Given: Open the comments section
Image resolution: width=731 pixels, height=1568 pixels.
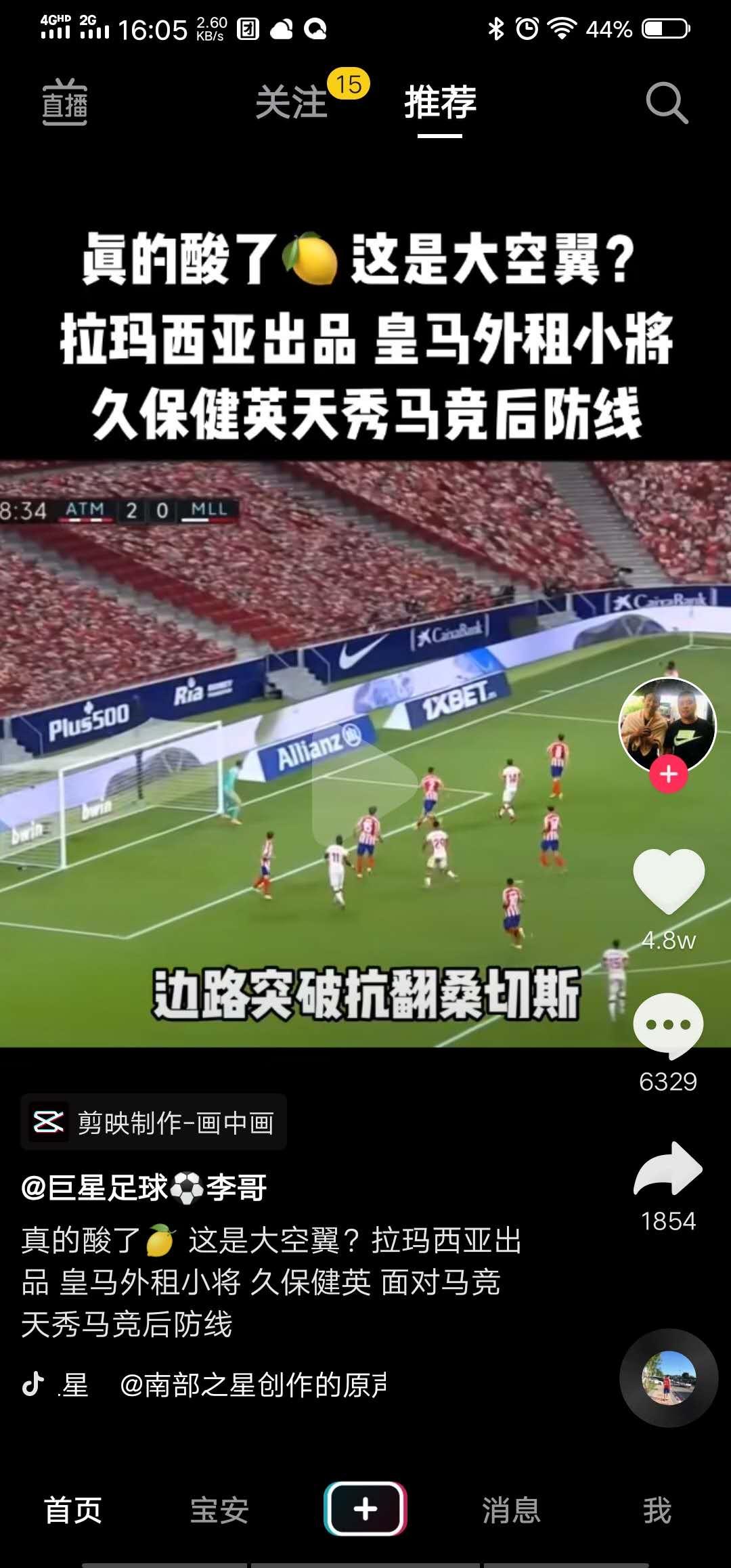Looking at the screenshot, I should click(668, 1025).
